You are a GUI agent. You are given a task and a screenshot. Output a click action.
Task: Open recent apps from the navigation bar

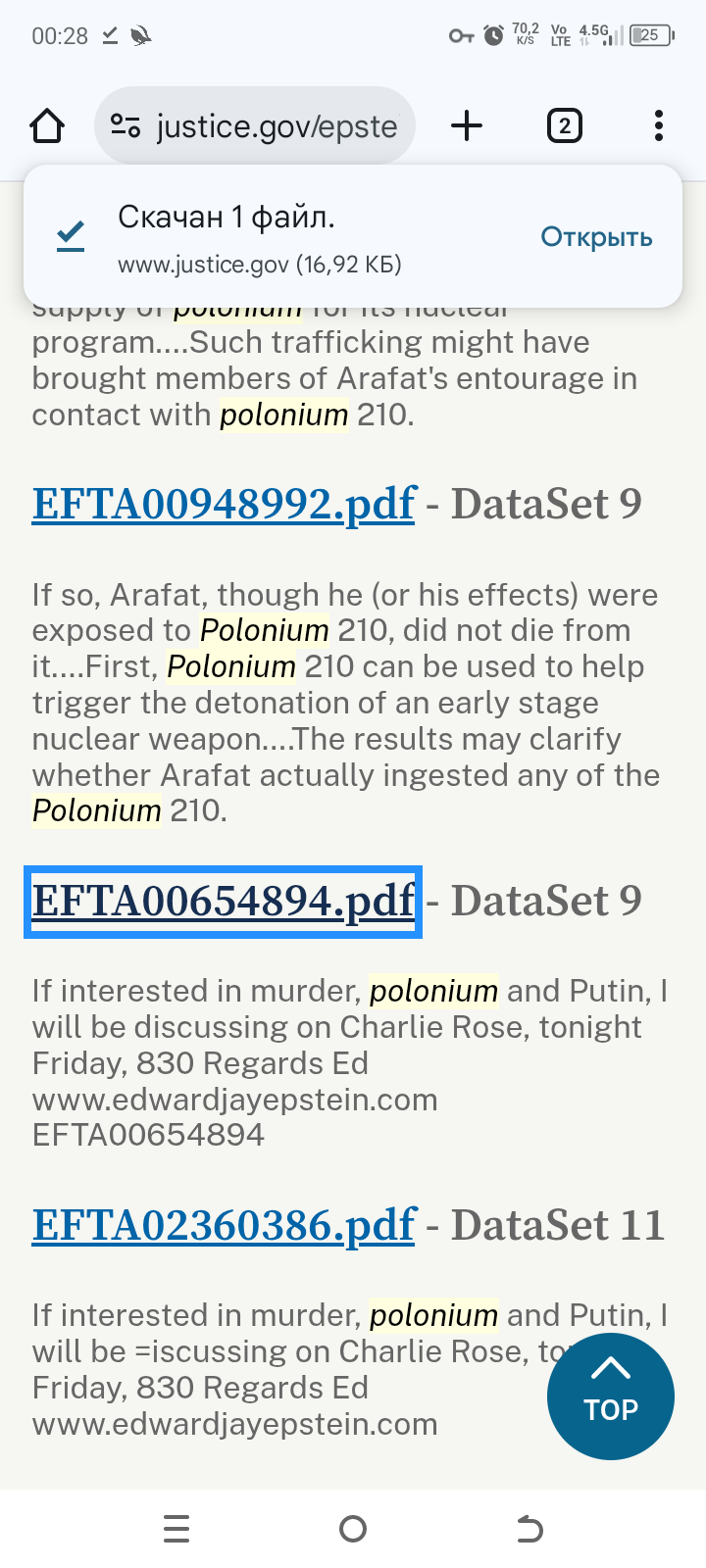(176, 1529)
